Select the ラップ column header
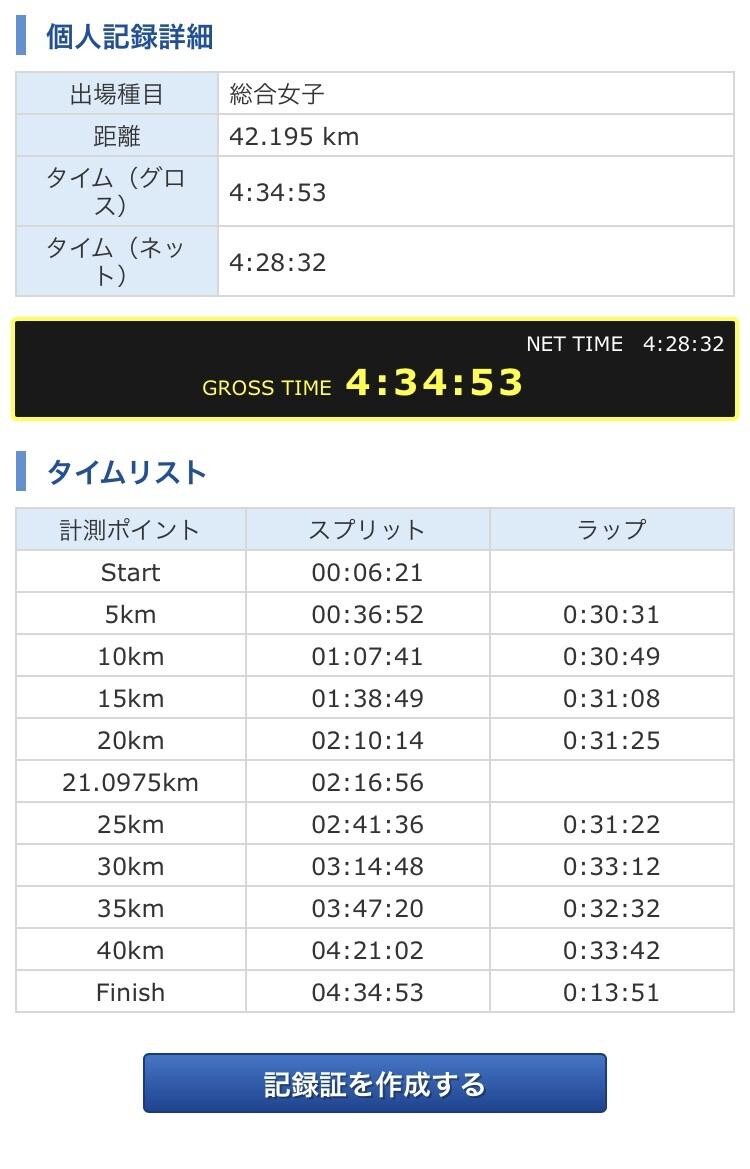750x1169 pixels. (610, 529)
